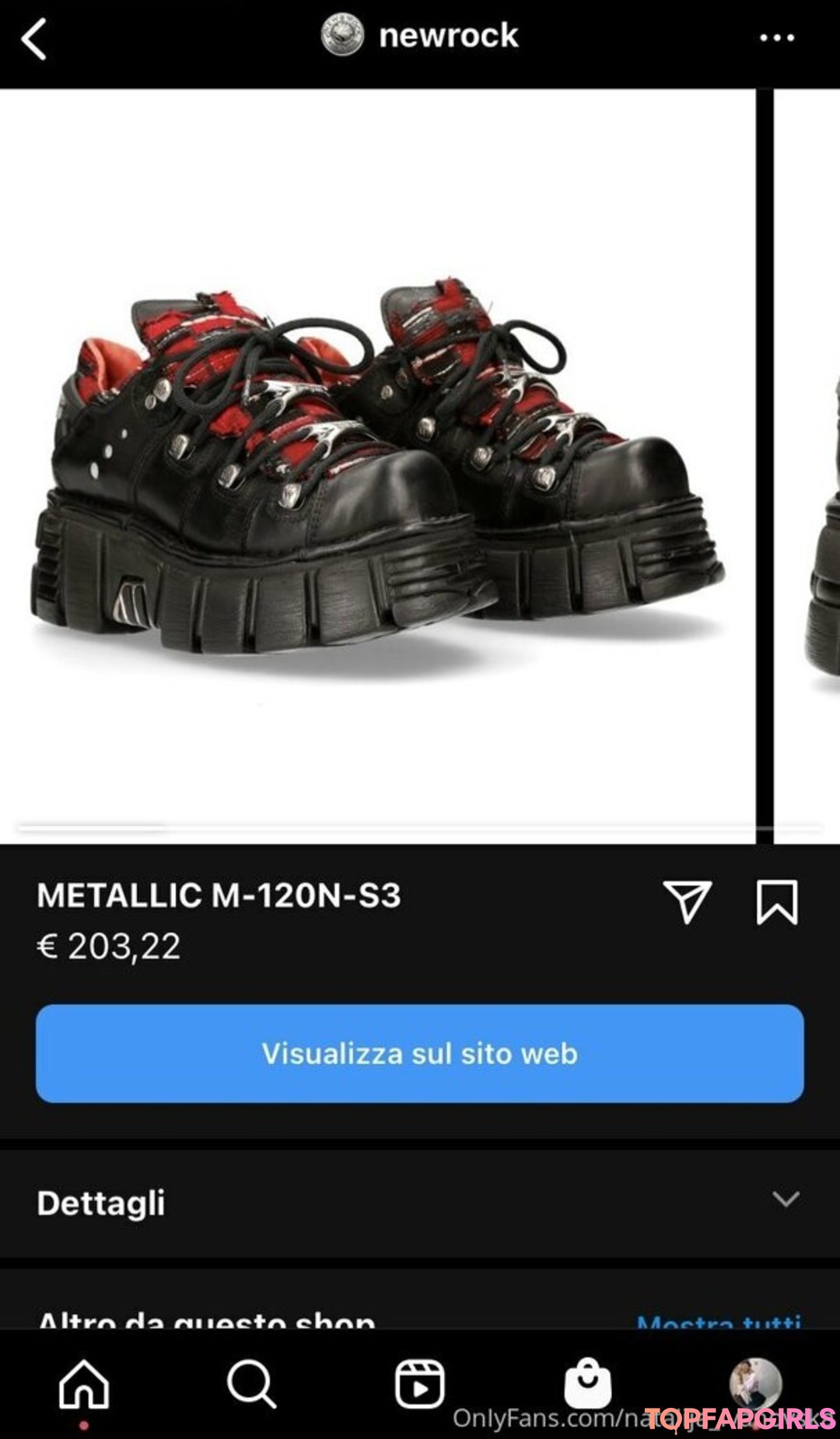Open Mostra tutti for this shop
This screenshot has height=1439, width=840.
(717, 1321)
